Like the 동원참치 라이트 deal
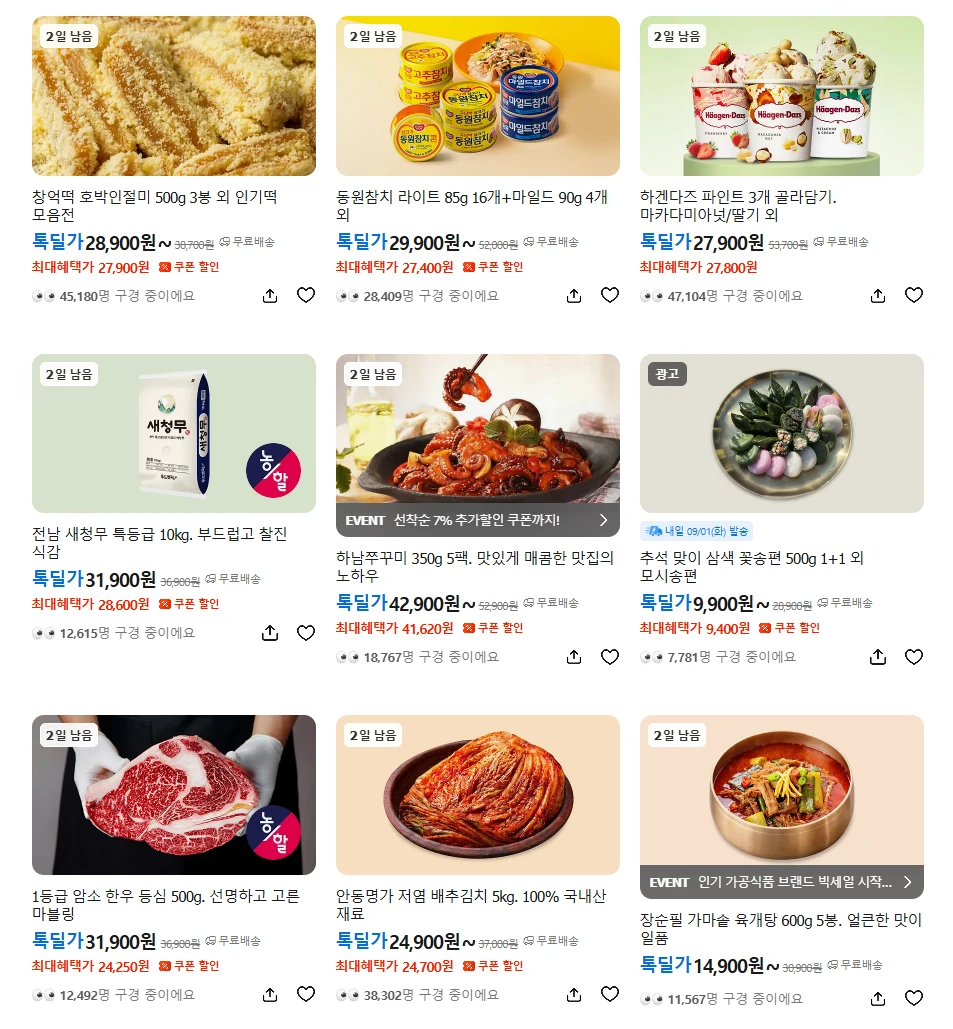Viewport: 953px width, 1029px height. pos(610,295)
